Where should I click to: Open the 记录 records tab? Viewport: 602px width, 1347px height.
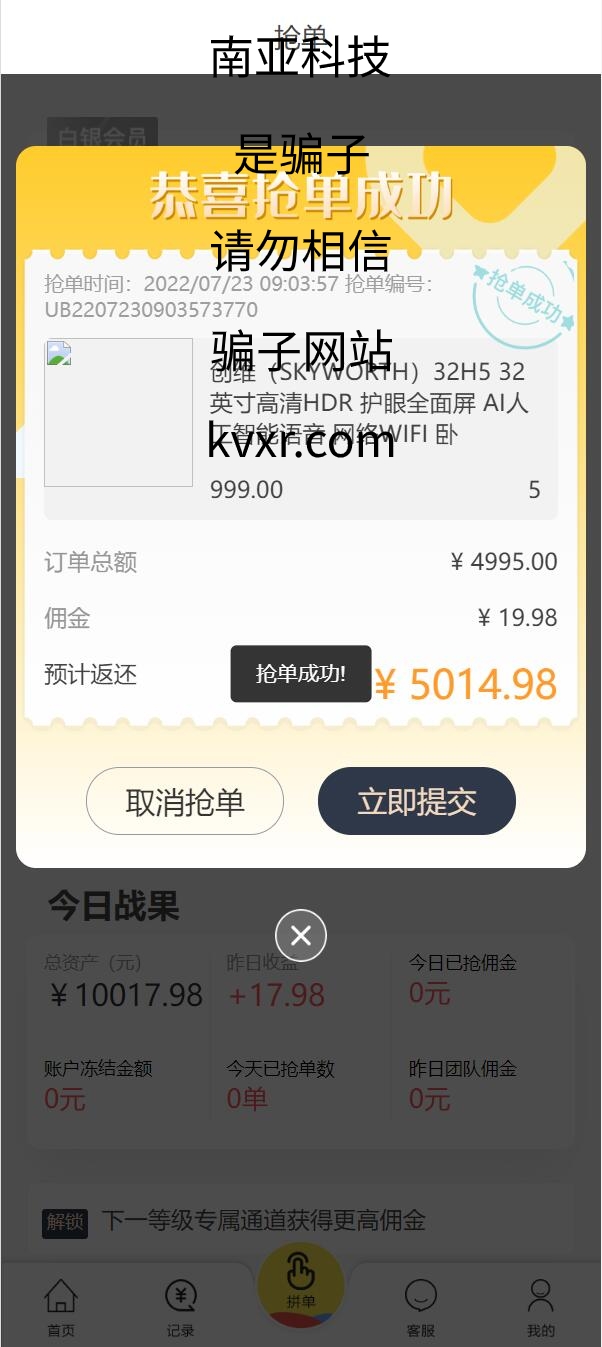pos(181,1307)
